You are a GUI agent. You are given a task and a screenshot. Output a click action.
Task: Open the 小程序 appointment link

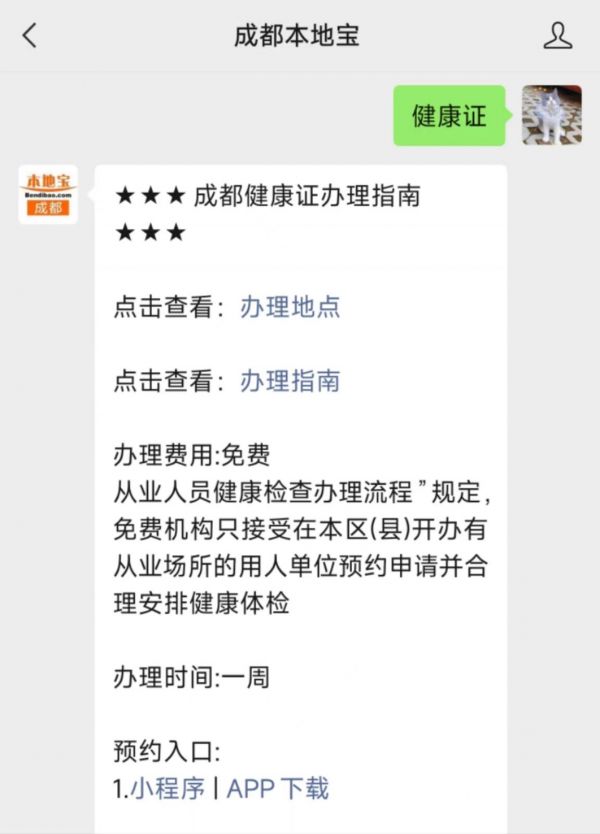click(x=167, y=788)
